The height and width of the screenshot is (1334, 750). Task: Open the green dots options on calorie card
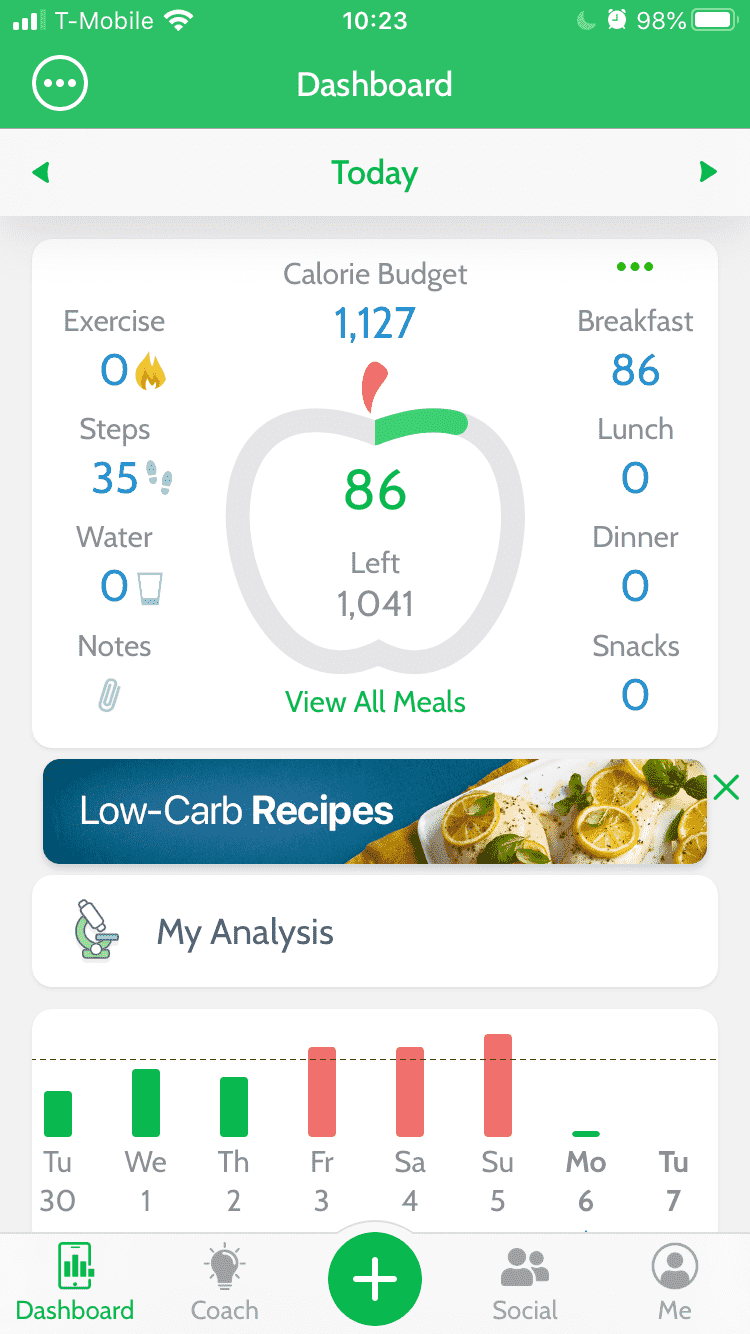coord(635,267)
